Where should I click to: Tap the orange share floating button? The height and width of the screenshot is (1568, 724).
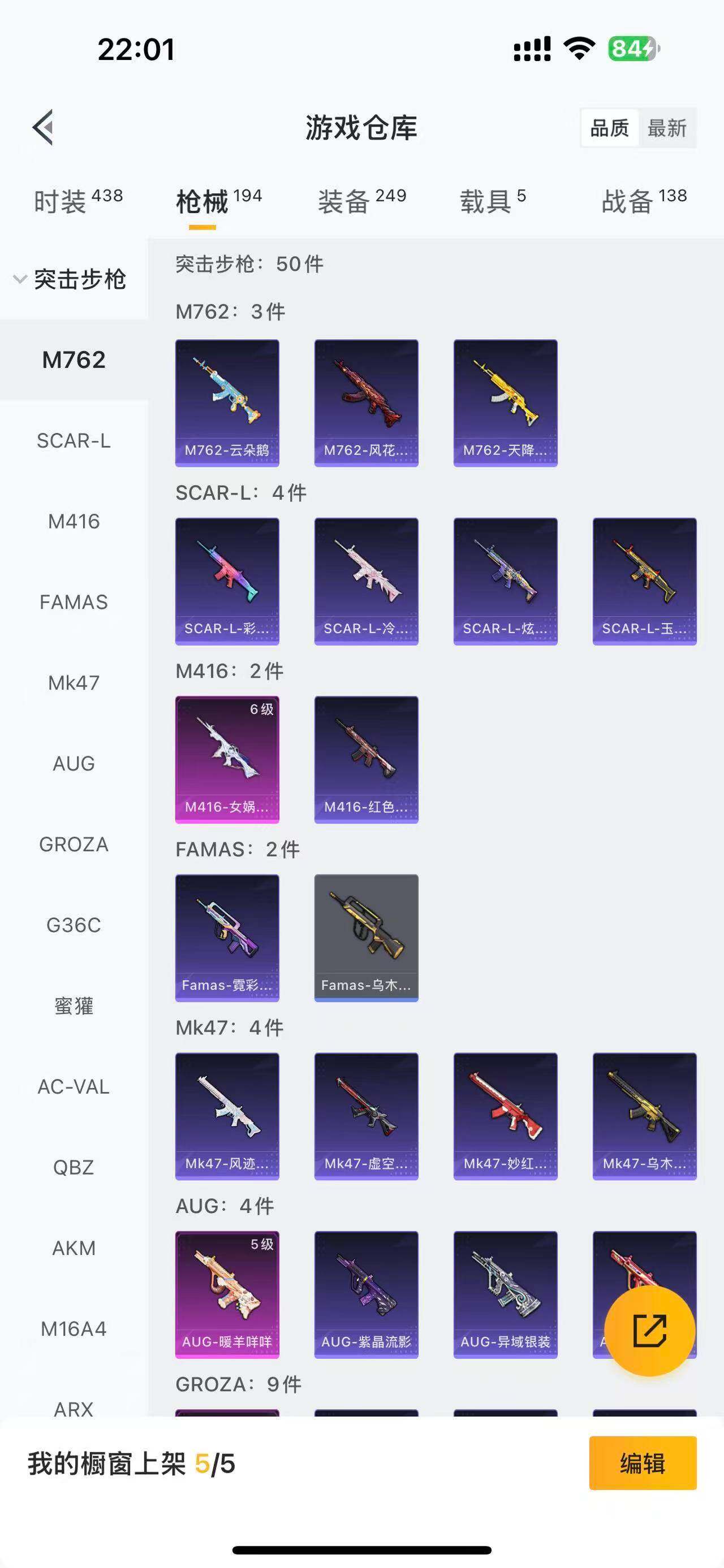649,1331
